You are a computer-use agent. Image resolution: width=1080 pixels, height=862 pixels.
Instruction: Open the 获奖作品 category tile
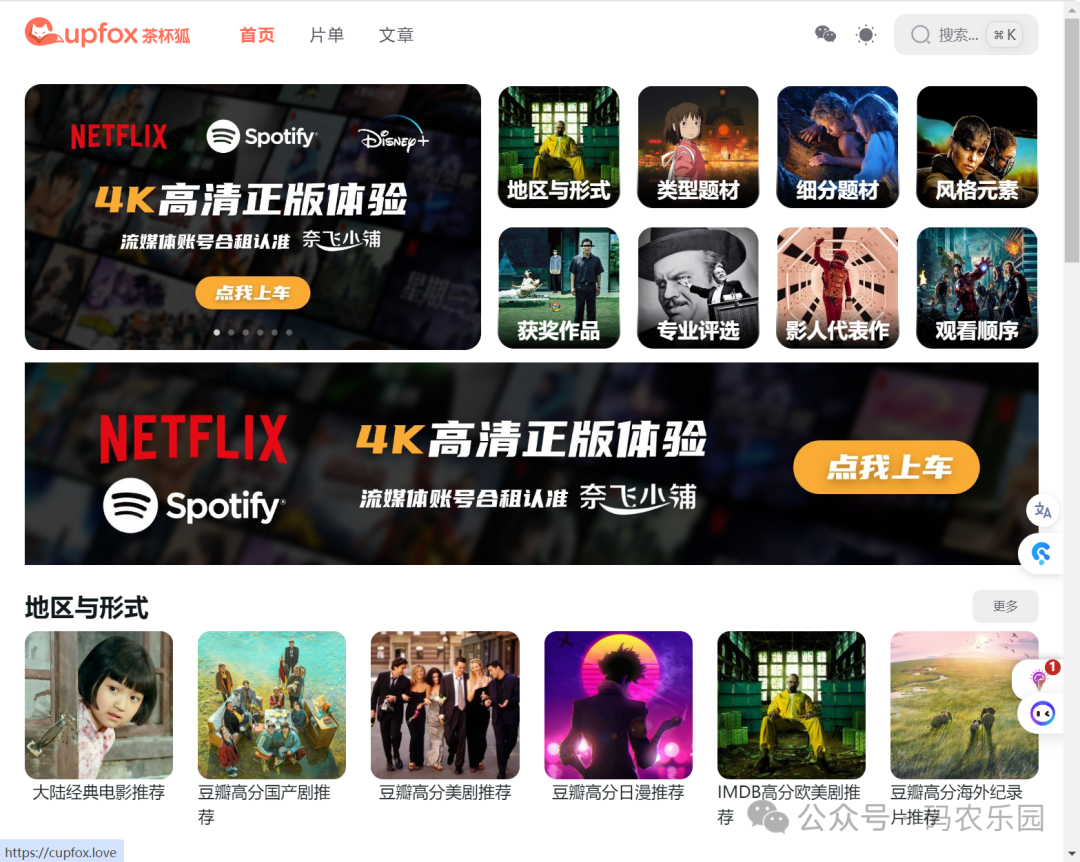click(x=558, y=288)
